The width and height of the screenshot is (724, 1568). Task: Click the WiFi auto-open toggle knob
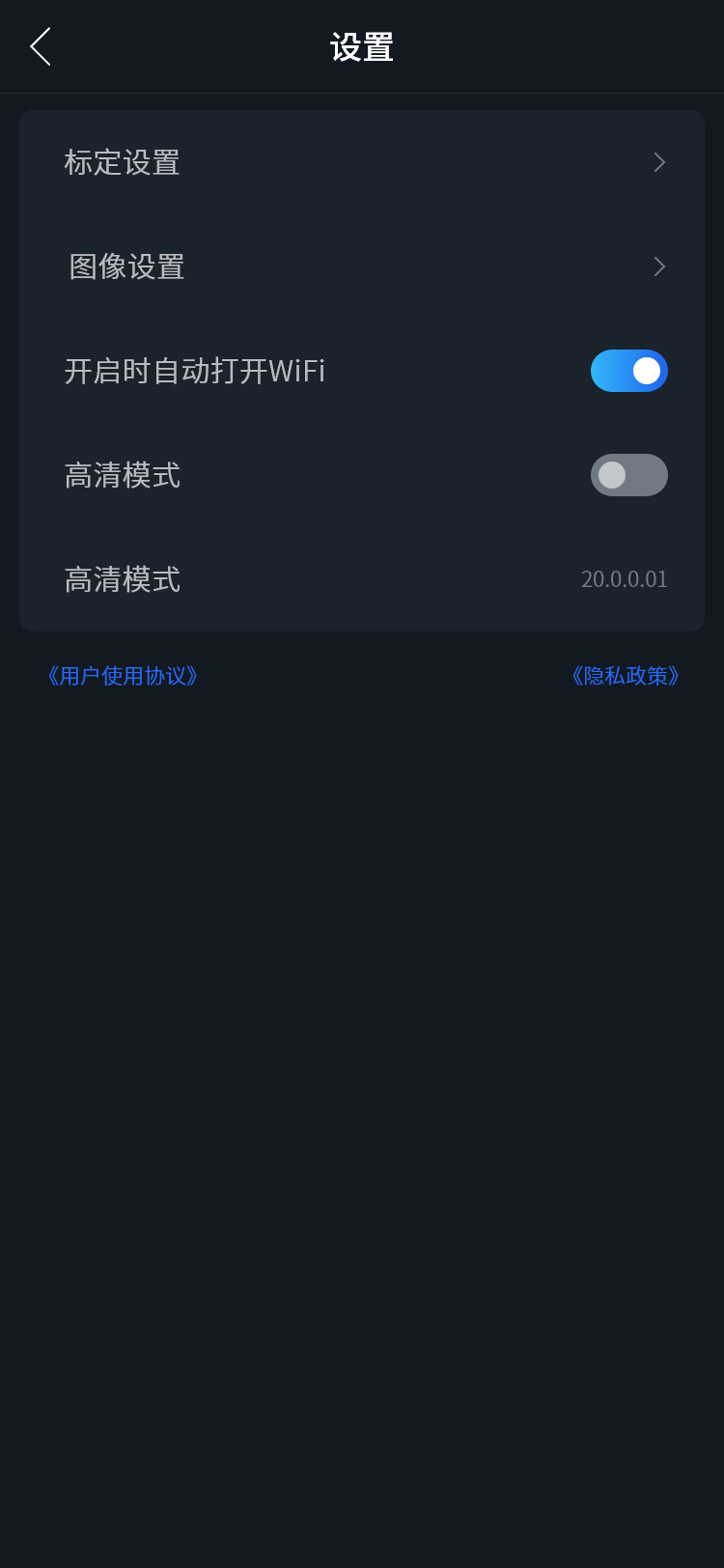[x=648, y=371]
